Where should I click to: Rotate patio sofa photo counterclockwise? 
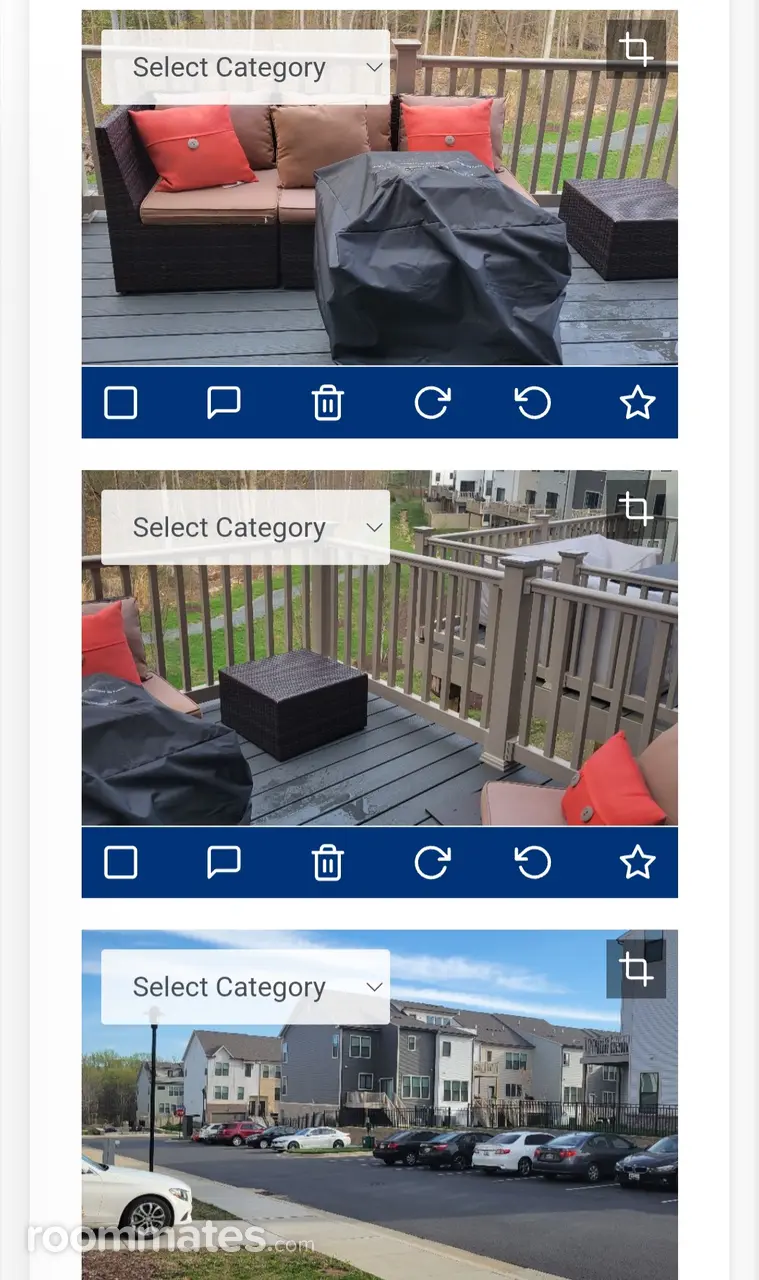point(533,403)
